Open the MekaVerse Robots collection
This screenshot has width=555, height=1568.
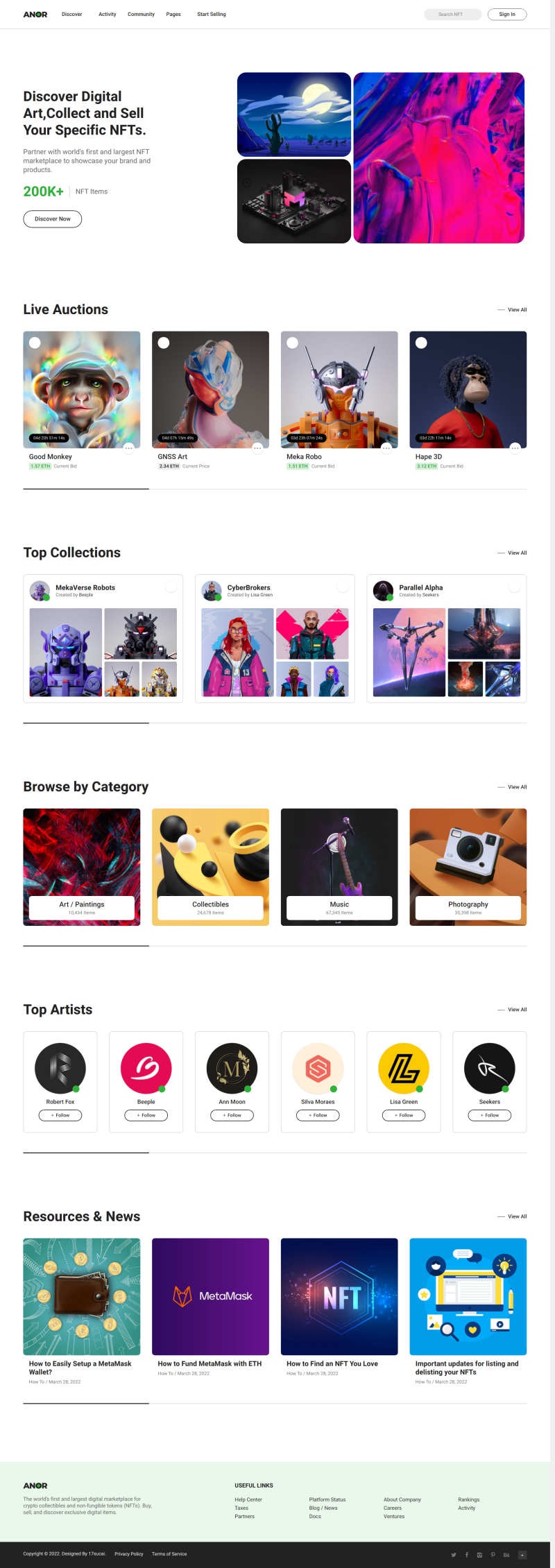(x=85, y=587)
